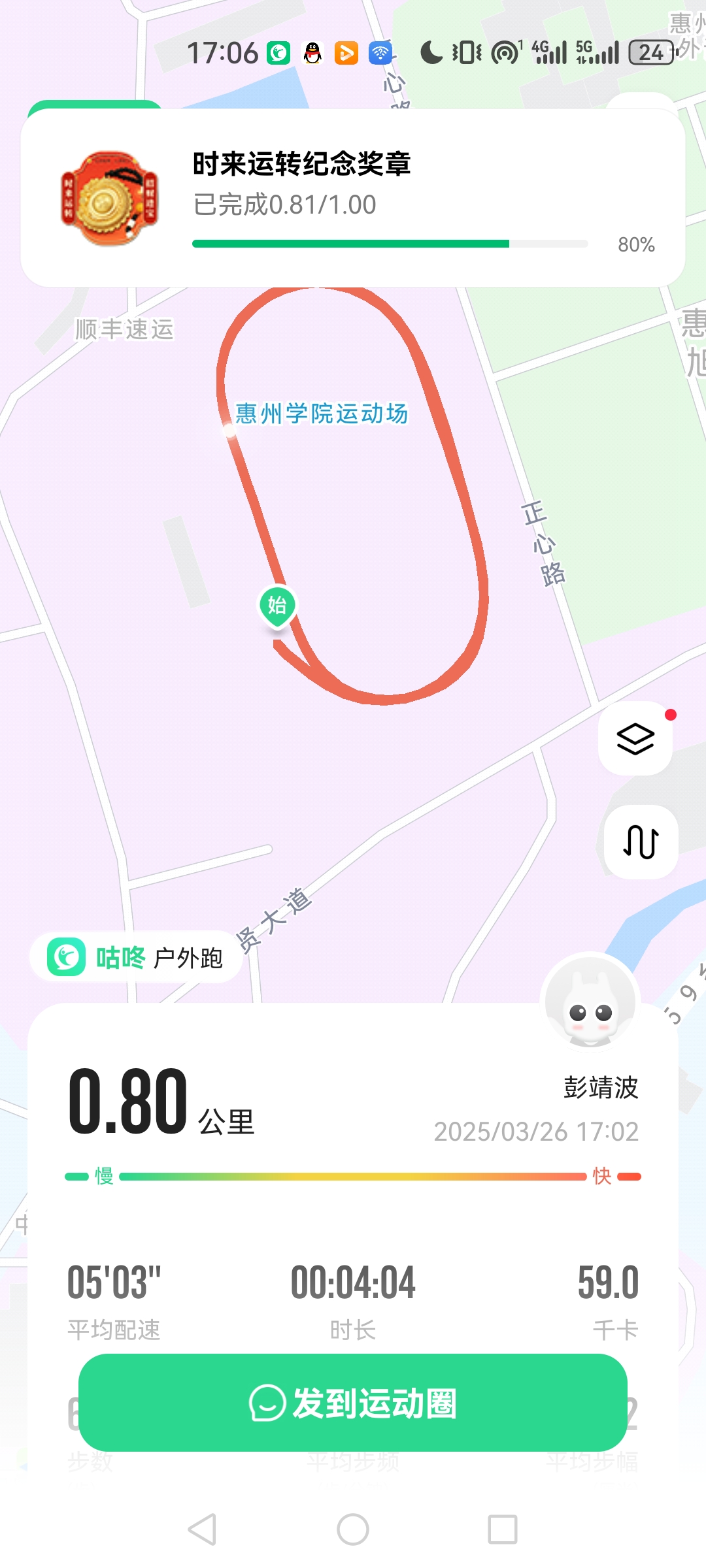Tap the start marker on the map
The image size is (706, 1568).
[x=277, y=606]
